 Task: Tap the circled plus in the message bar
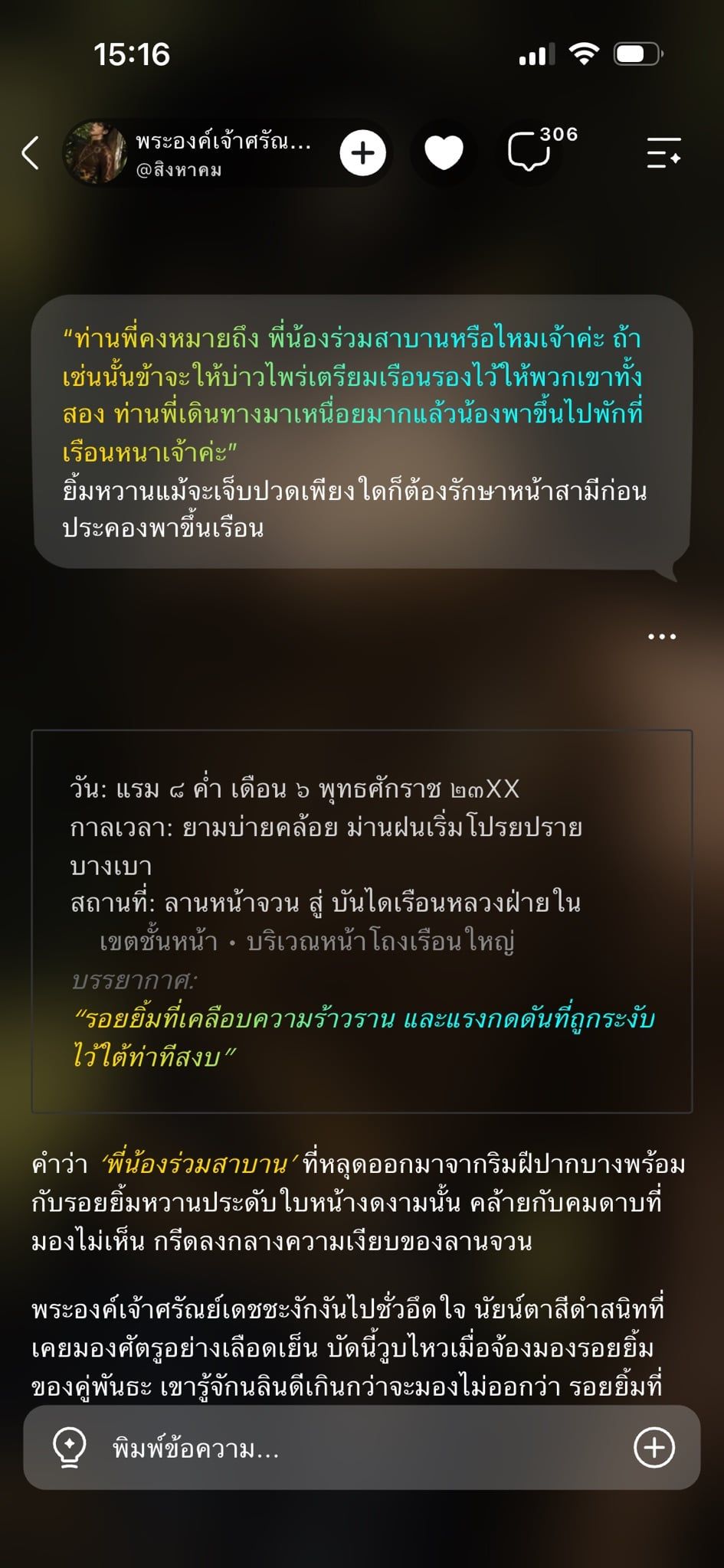pyautogui.click(x=654, y=1448)
